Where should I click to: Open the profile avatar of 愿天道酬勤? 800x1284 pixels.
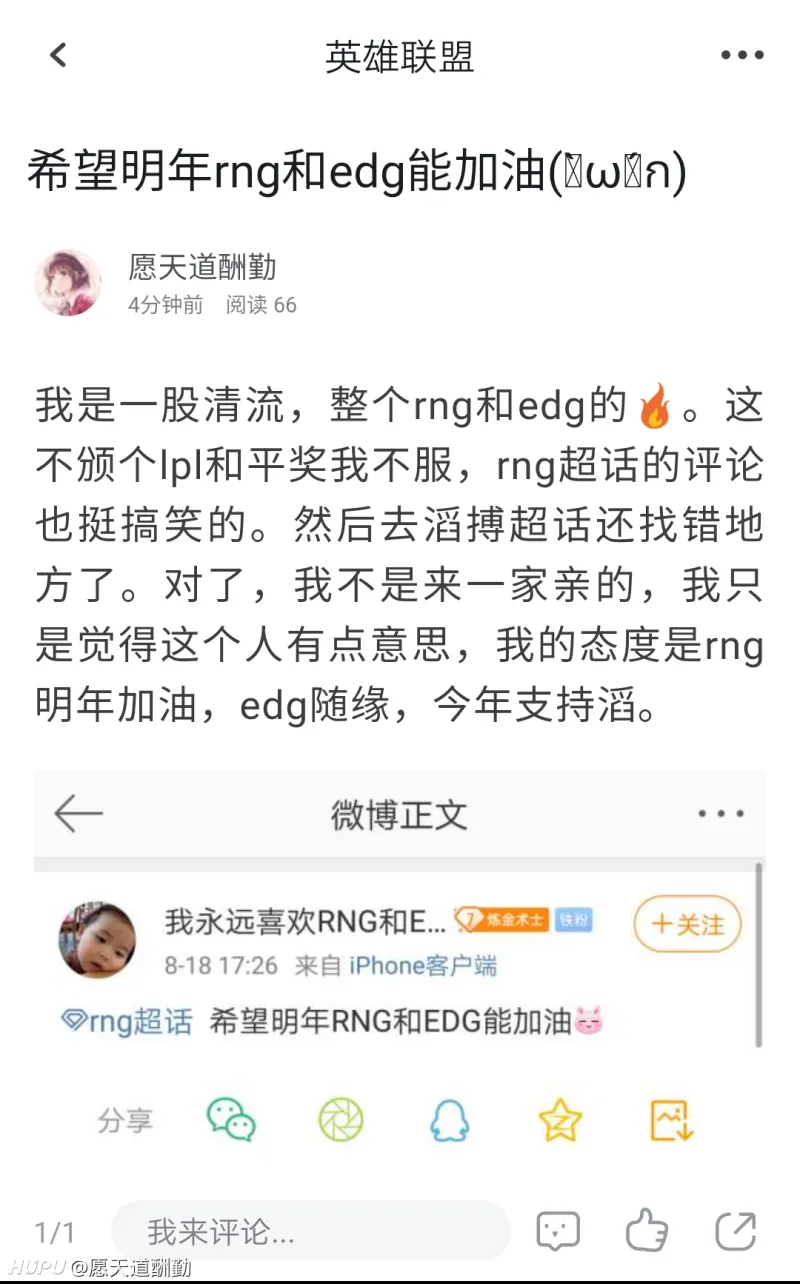point(68,283)
